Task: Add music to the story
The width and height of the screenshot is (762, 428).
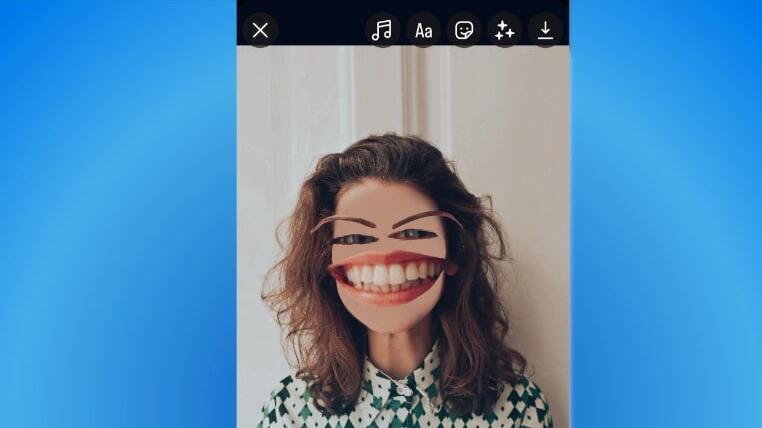Action: [382, 30]
